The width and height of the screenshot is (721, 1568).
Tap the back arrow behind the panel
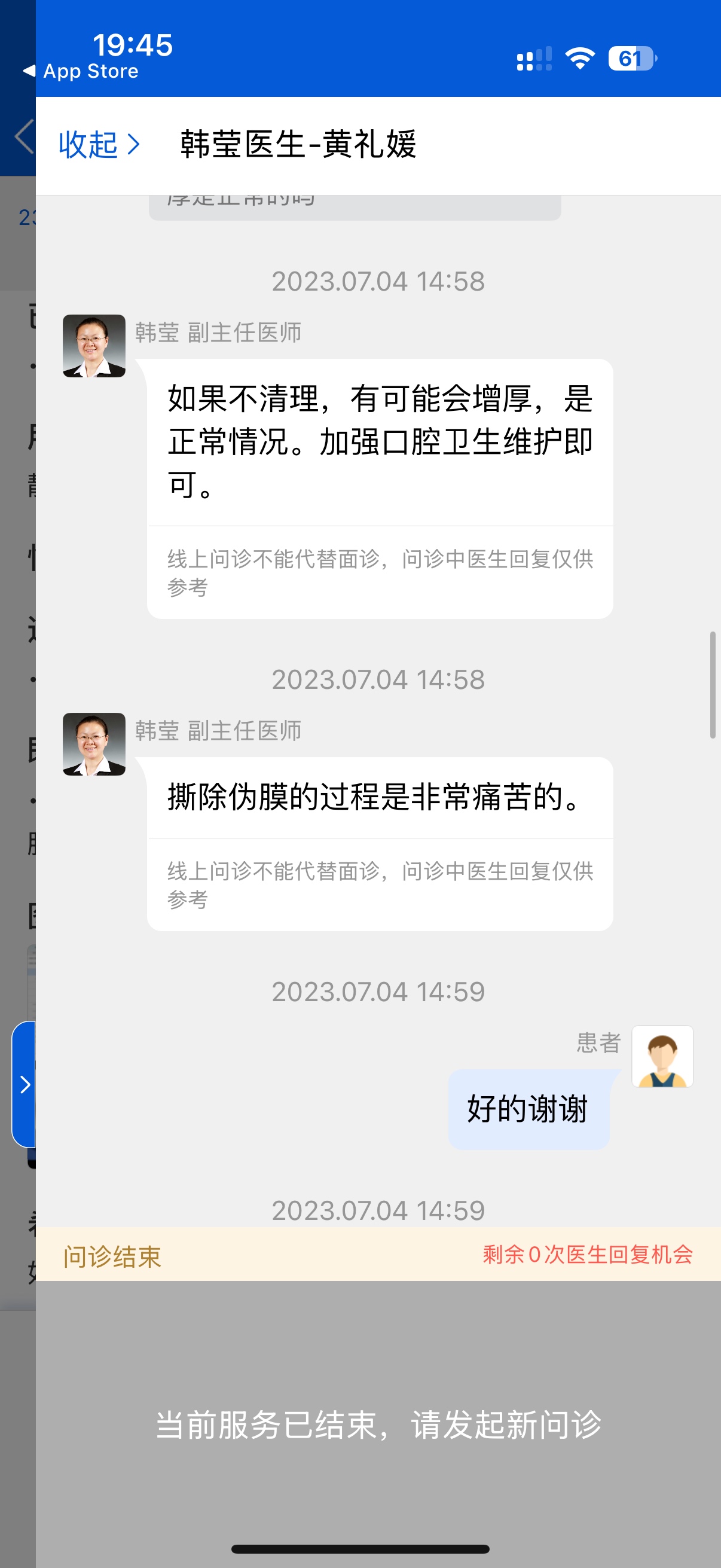click(23, 136)
